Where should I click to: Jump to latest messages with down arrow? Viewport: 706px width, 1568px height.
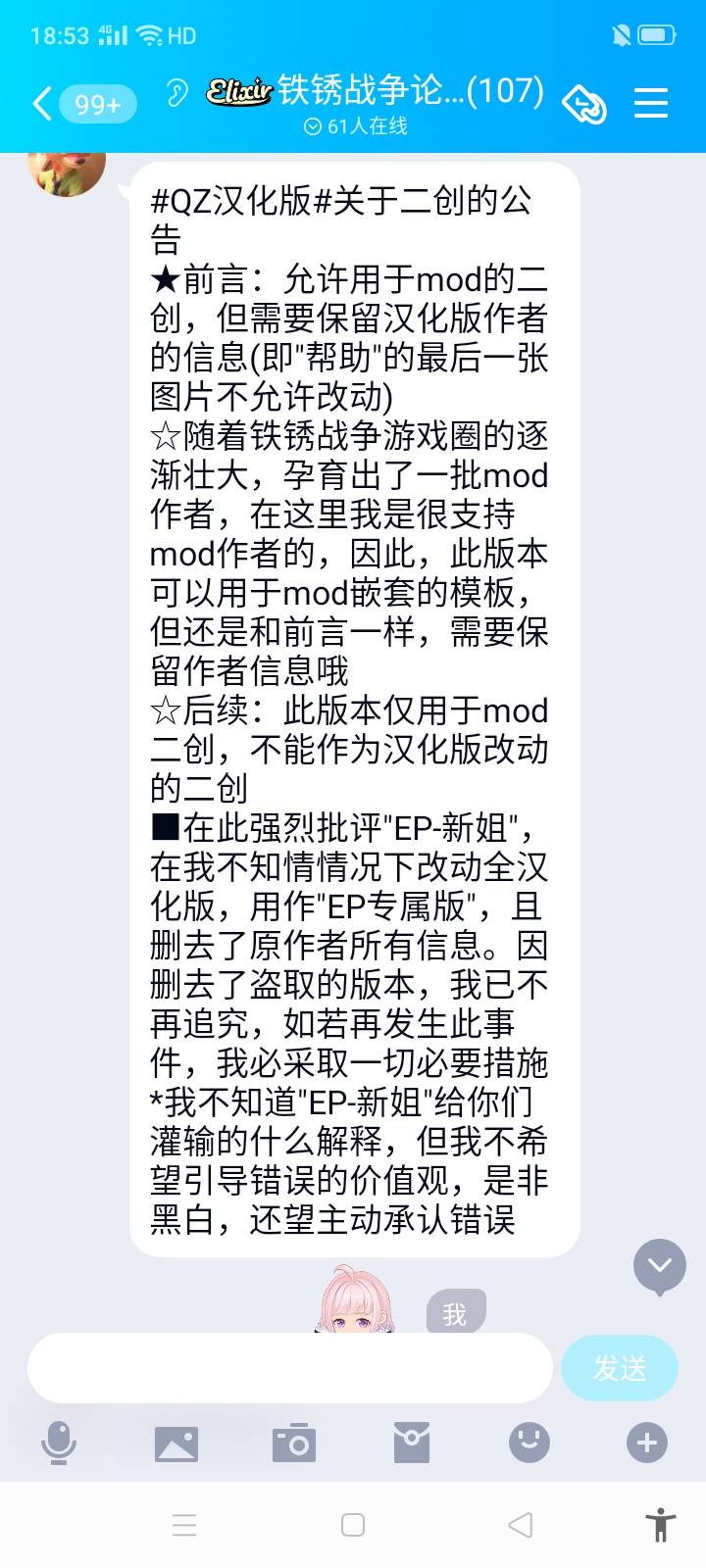659,1265
